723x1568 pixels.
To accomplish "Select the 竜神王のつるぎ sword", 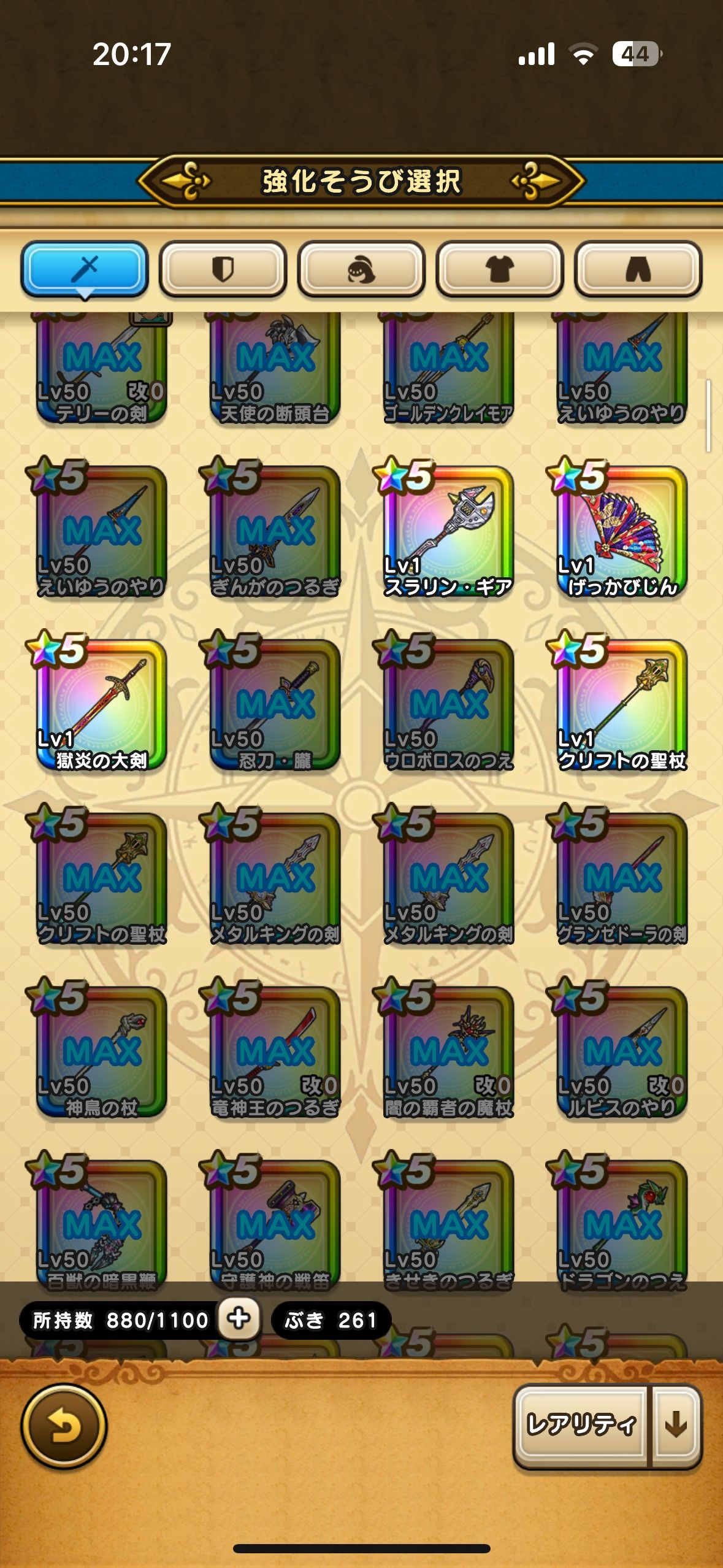I will point(275,1051).
